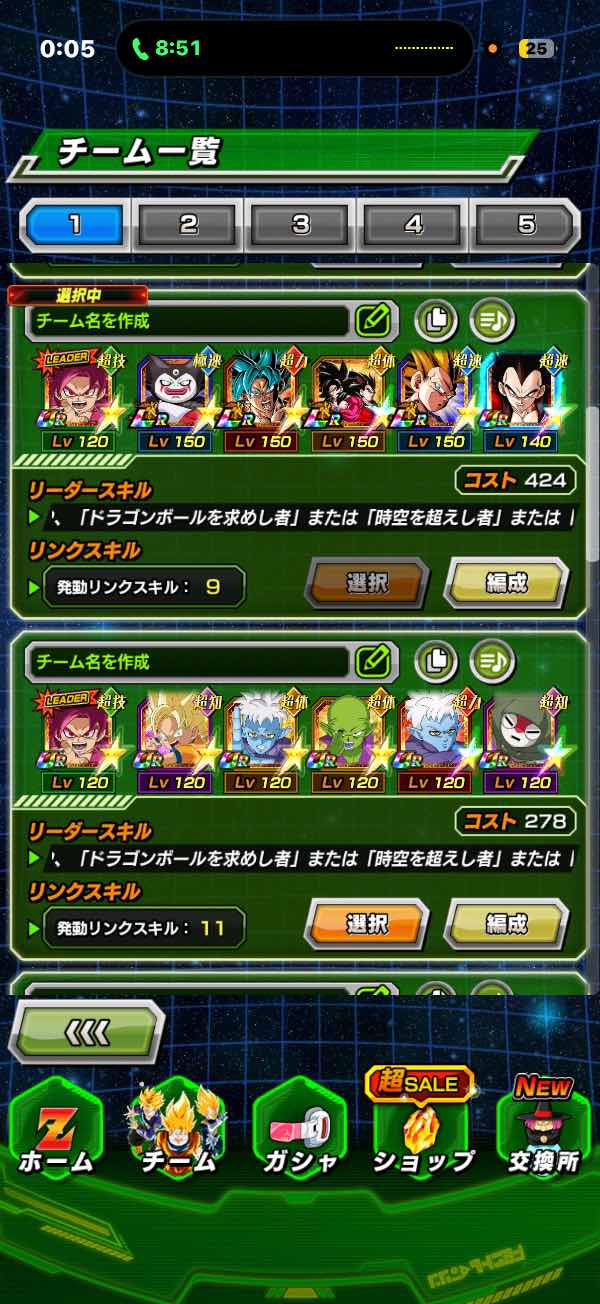Viewport: 600px width, 1304px height.
Task: Tap 編成 to edit the cost 278 team
Action: click(x=506, y=923)
